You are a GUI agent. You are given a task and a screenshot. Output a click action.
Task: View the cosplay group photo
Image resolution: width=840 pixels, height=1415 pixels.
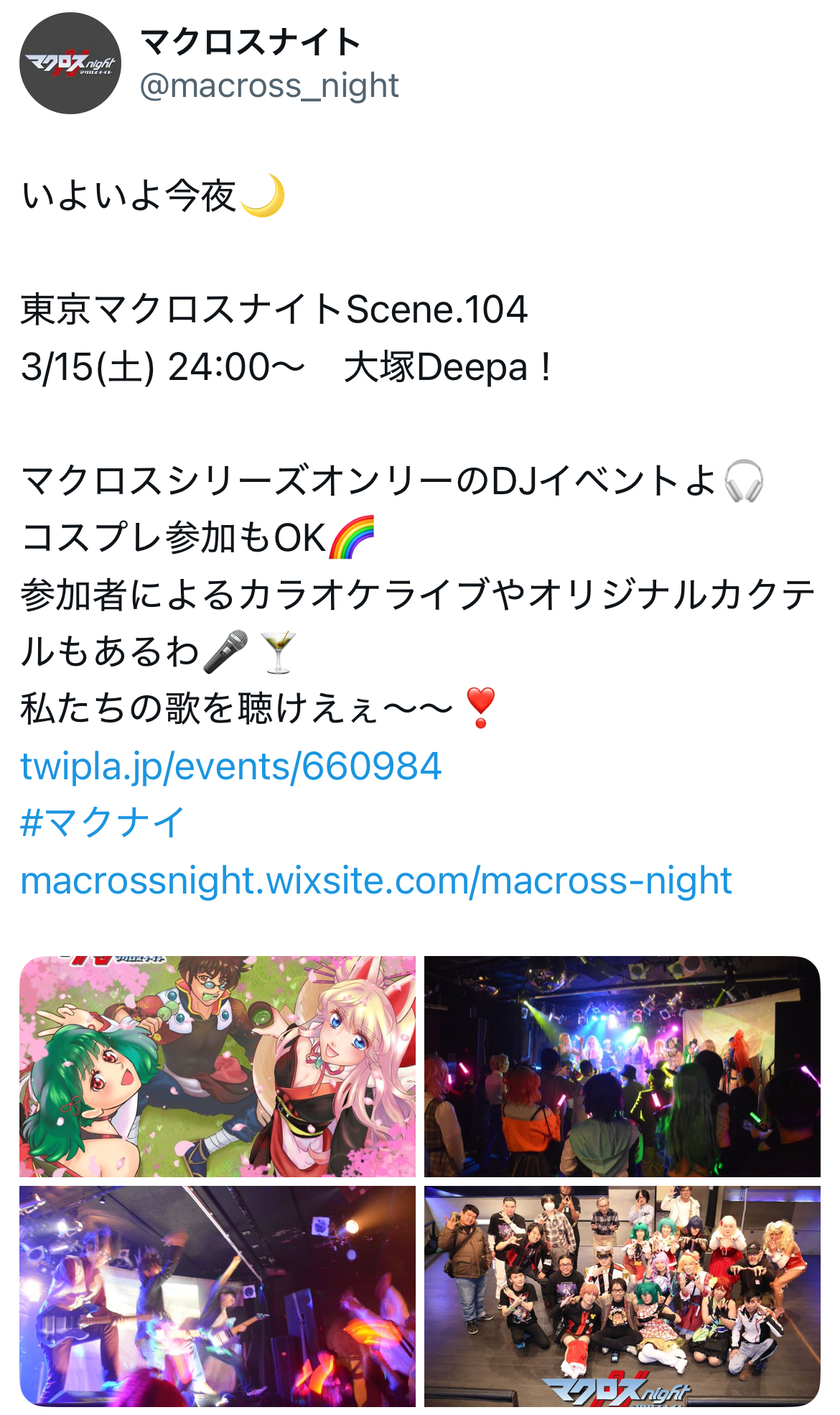coord(622,1296)
